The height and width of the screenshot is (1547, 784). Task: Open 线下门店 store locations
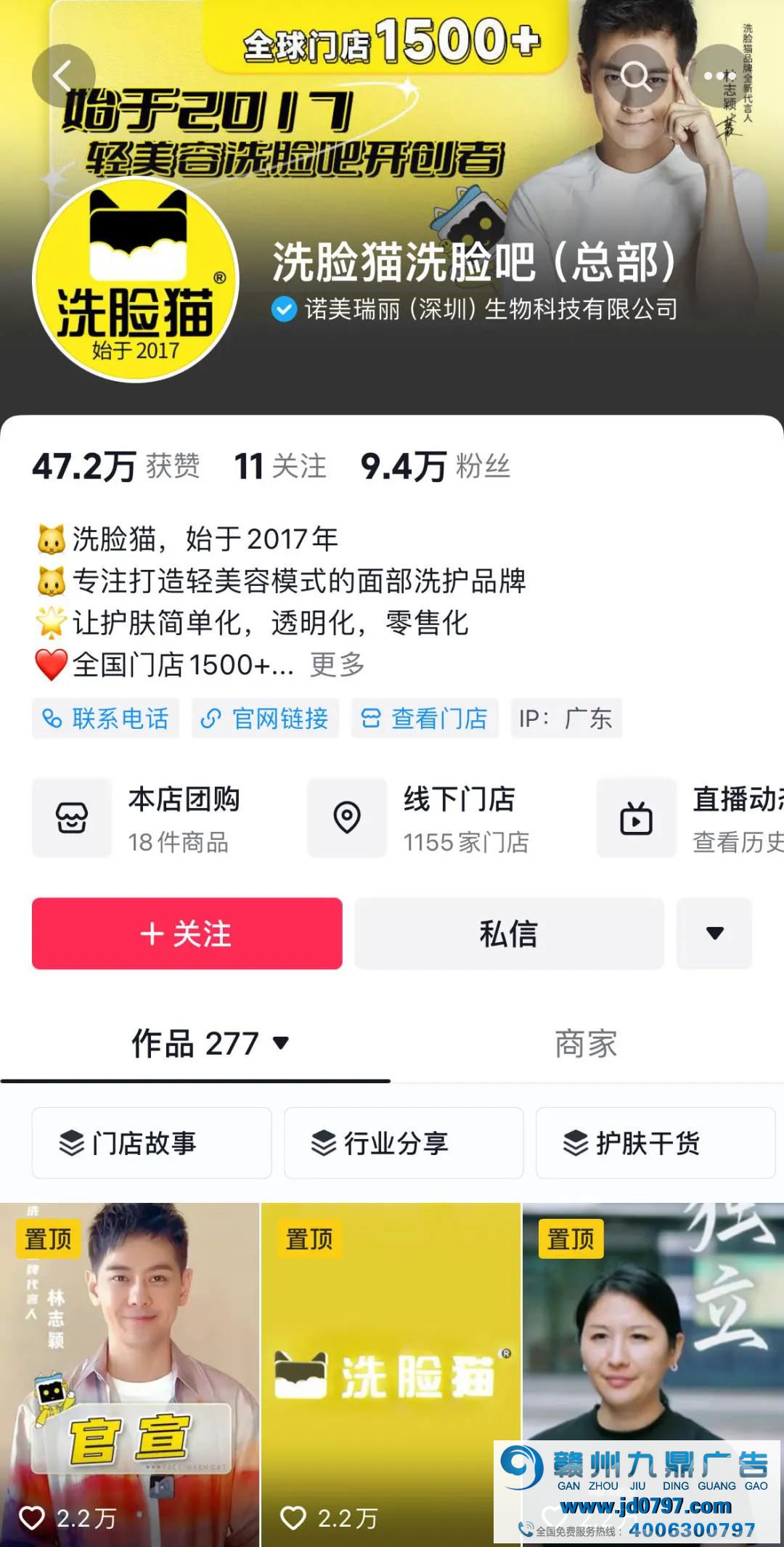(x=436, y=818)
